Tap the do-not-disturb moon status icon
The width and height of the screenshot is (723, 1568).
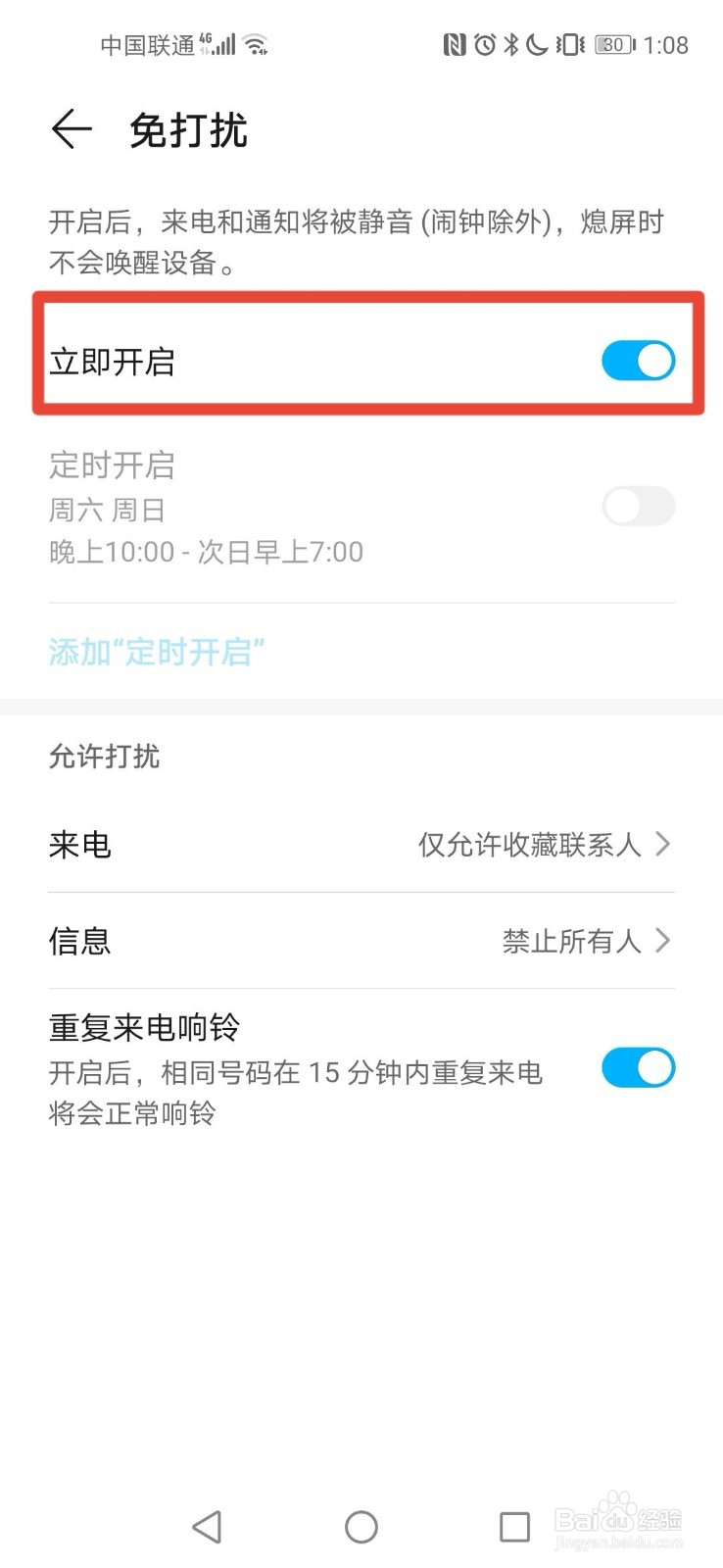539,45
